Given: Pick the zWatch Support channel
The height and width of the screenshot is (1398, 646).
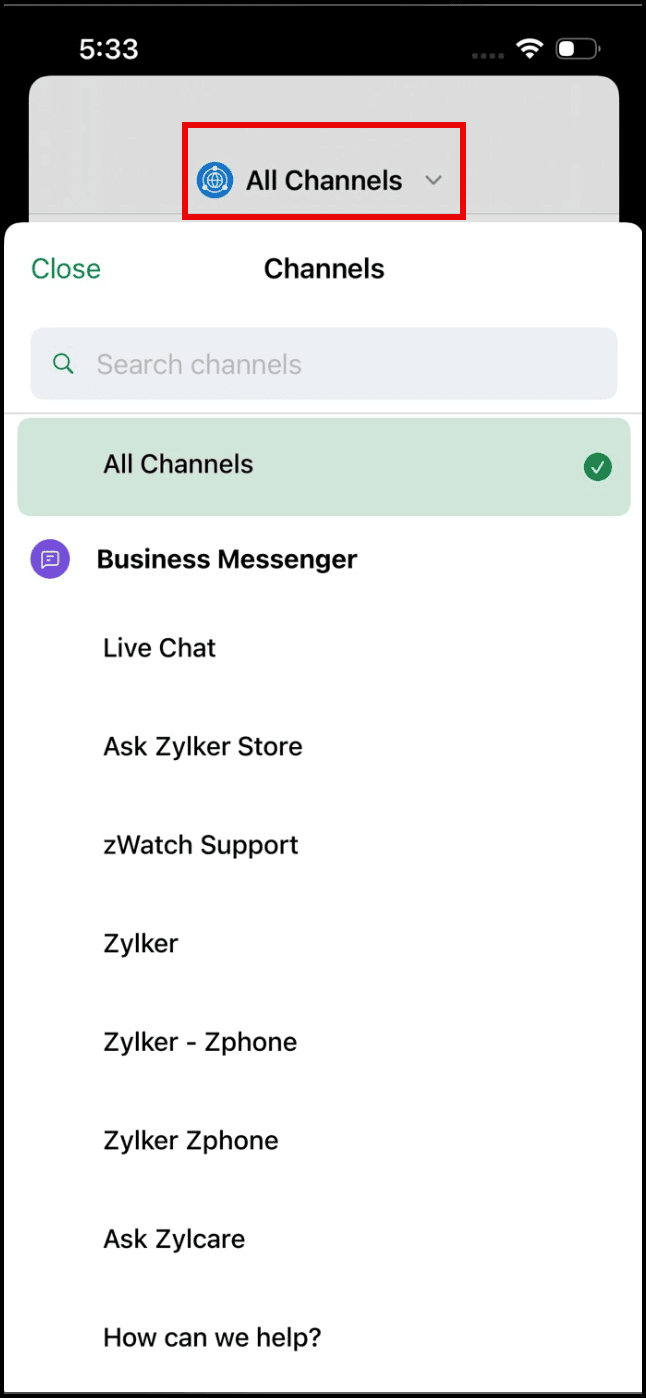Looking at the screenshot, I should (201, 845).
